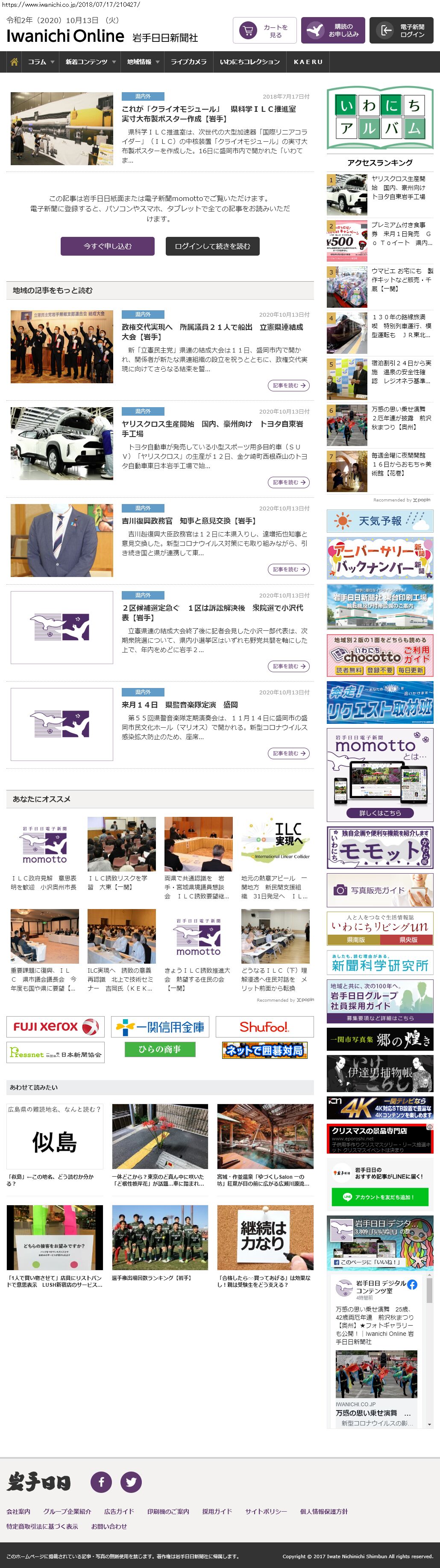Open the 会社案内 footer link

click(18, 1511)
